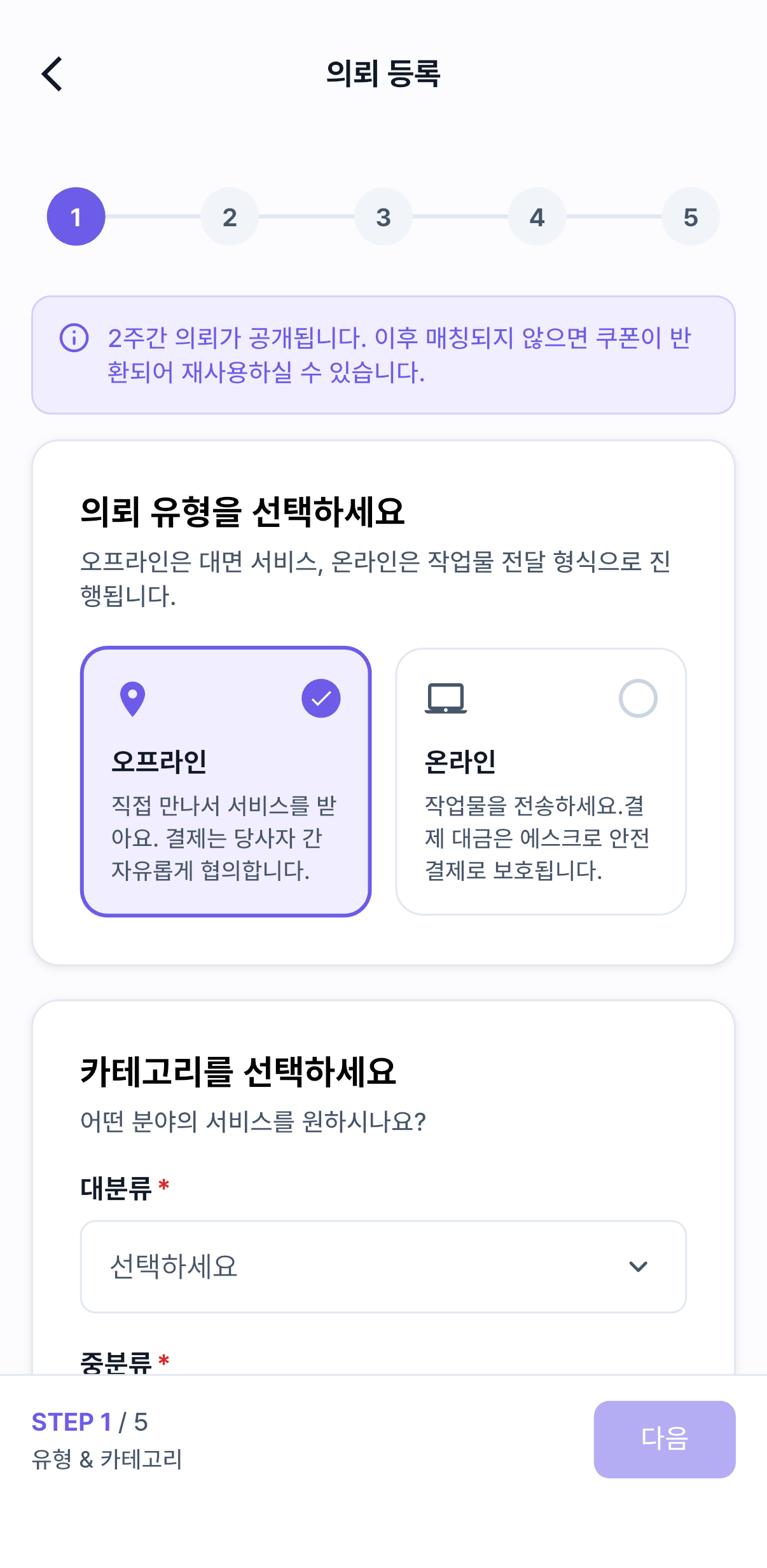
Task: Click the chevron in the 선택하세요 dropdown
Action: (639, 1267)
